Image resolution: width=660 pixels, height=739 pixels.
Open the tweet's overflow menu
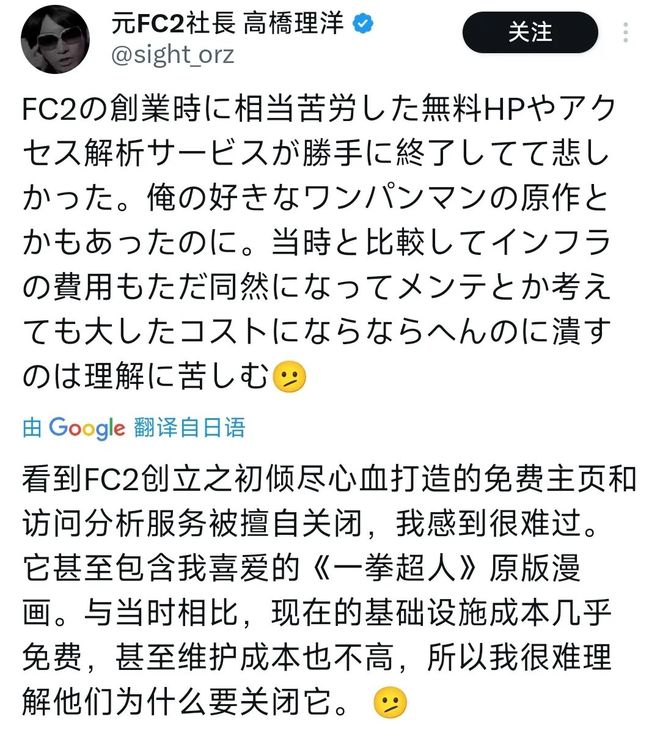626,33
